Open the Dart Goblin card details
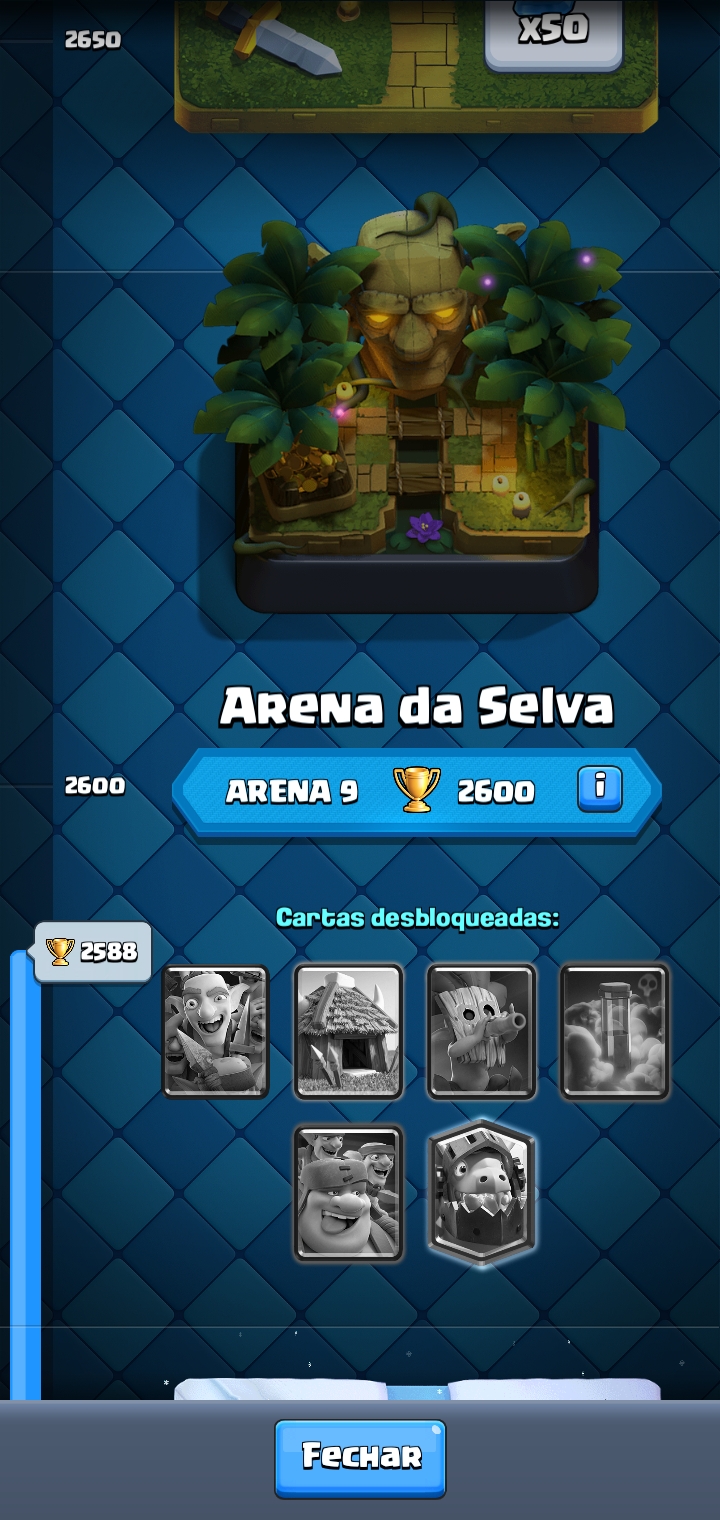Screen dimensions: 720x1520 click(x=481, y=1031)
